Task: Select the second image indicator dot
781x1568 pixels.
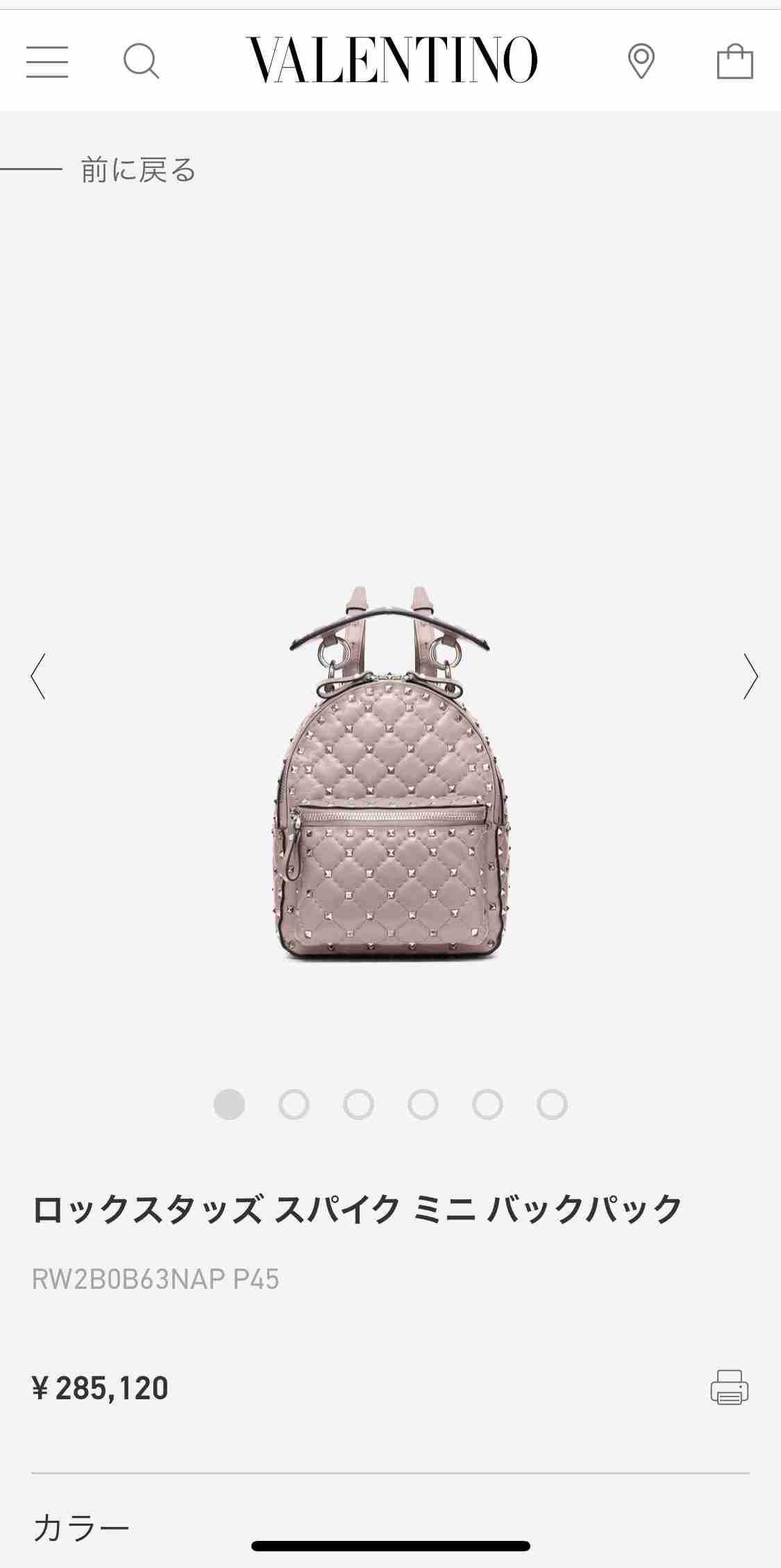Action: (294, 1104)
